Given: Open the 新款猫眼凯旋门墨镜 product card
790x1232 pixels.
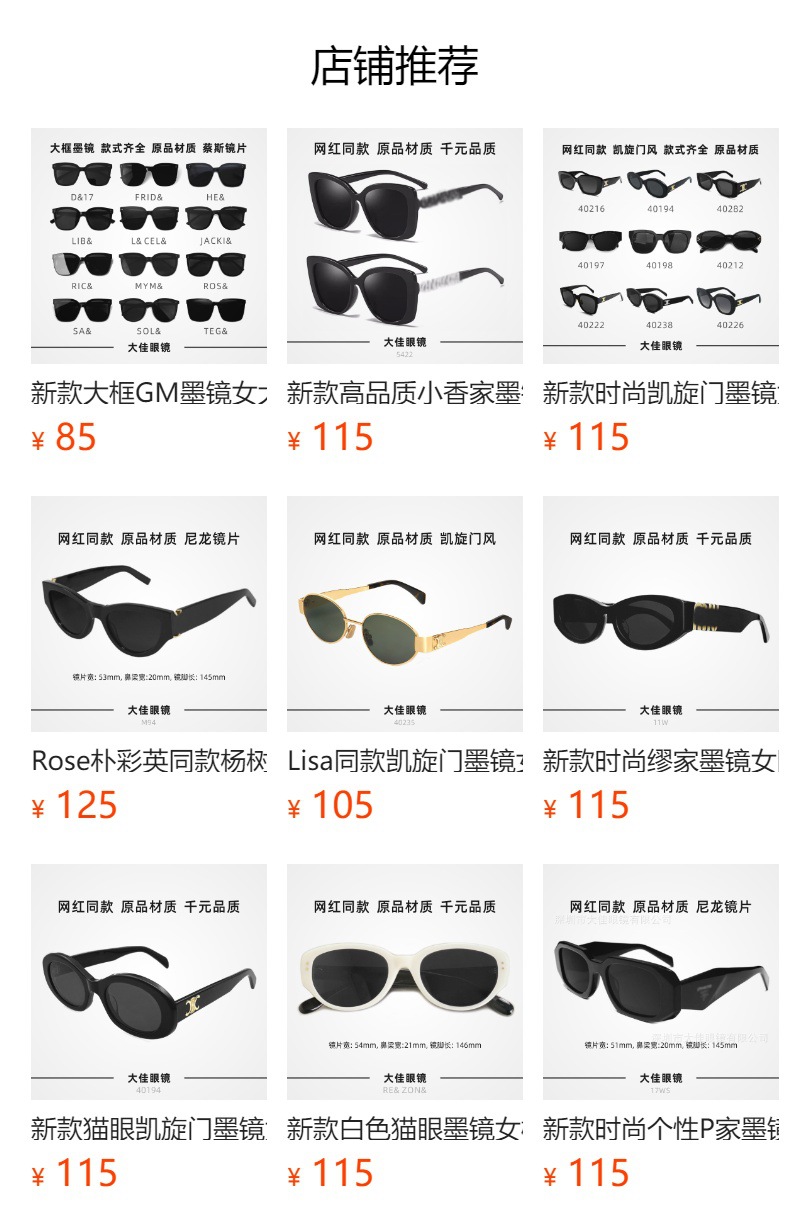Looking at the screenshot, I should (148, 982).
